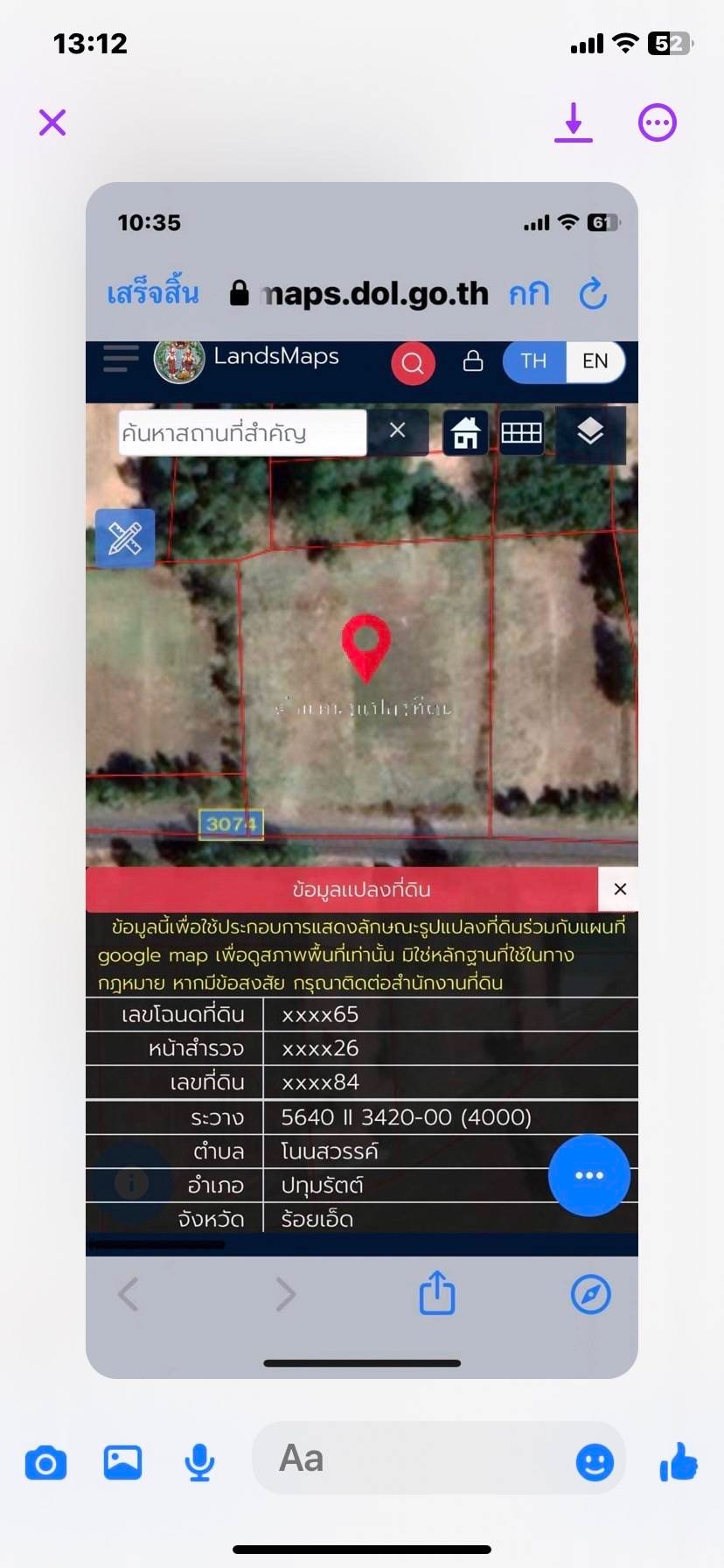724x1568 pixels.
Task: Open the photo gallery picker
Action: coord(122,1462)
